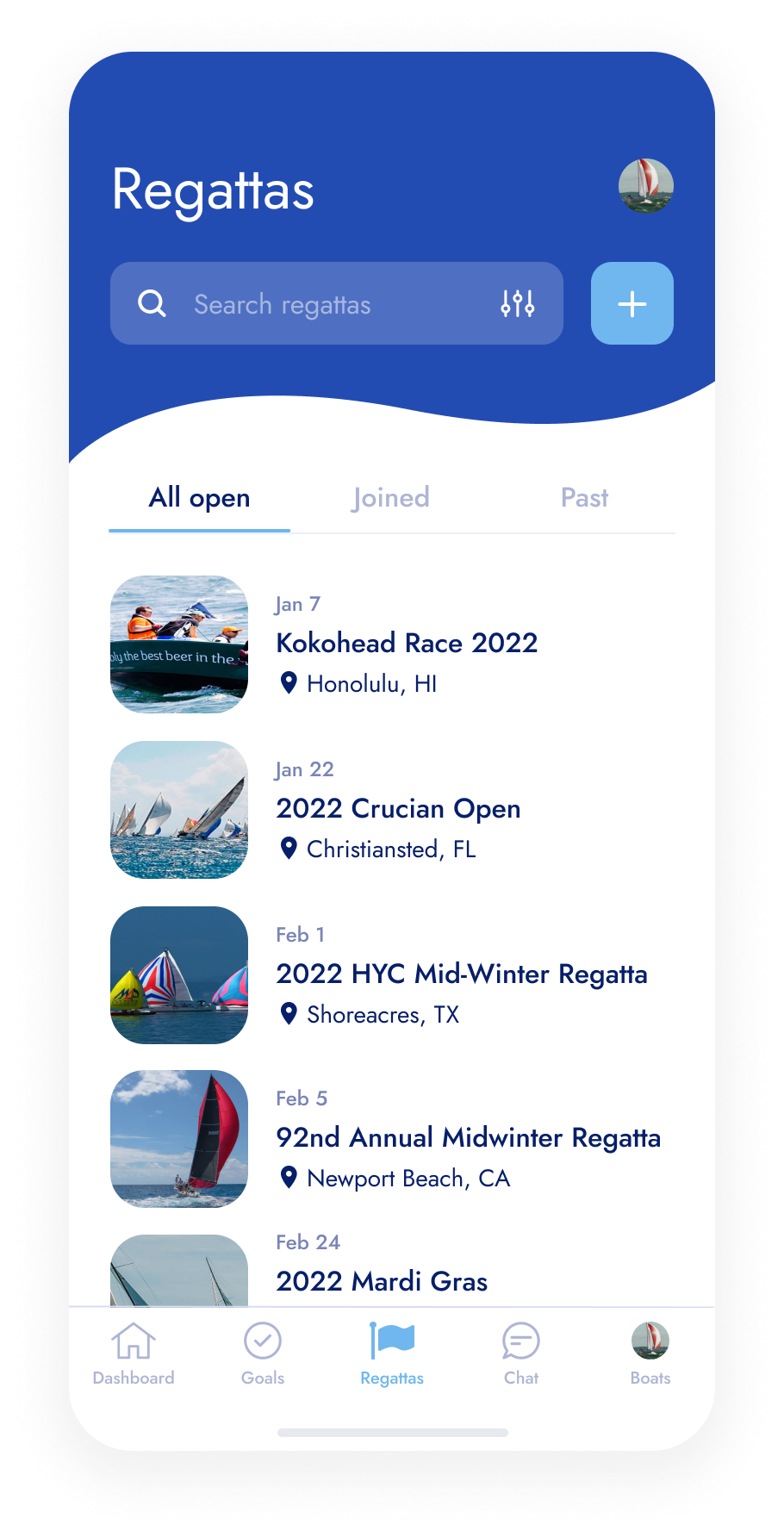784x1537 pixels.
Task: Select the All open tab
Action: coord(199,498)
